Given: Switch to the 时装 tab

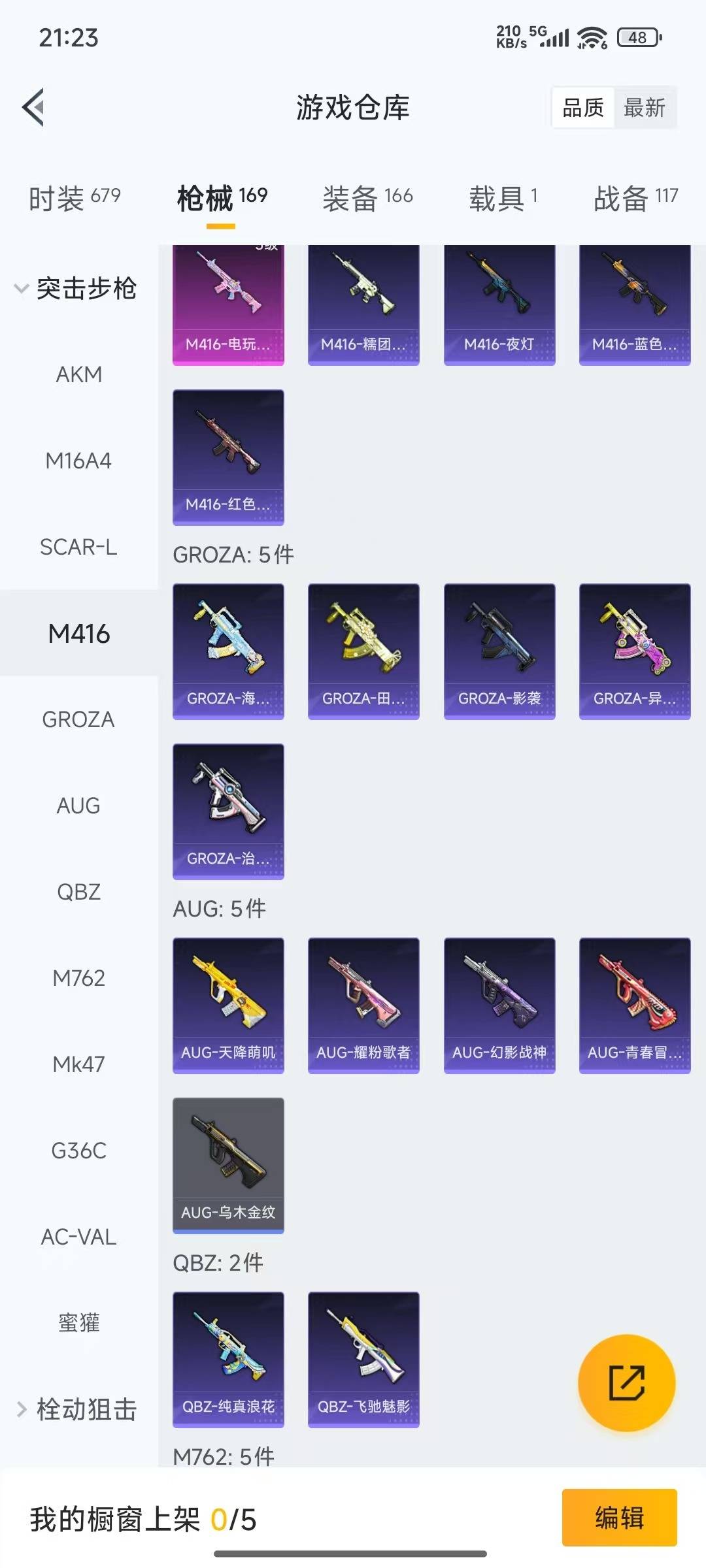Looking at the screenshot, I should [x=75, y=197].
